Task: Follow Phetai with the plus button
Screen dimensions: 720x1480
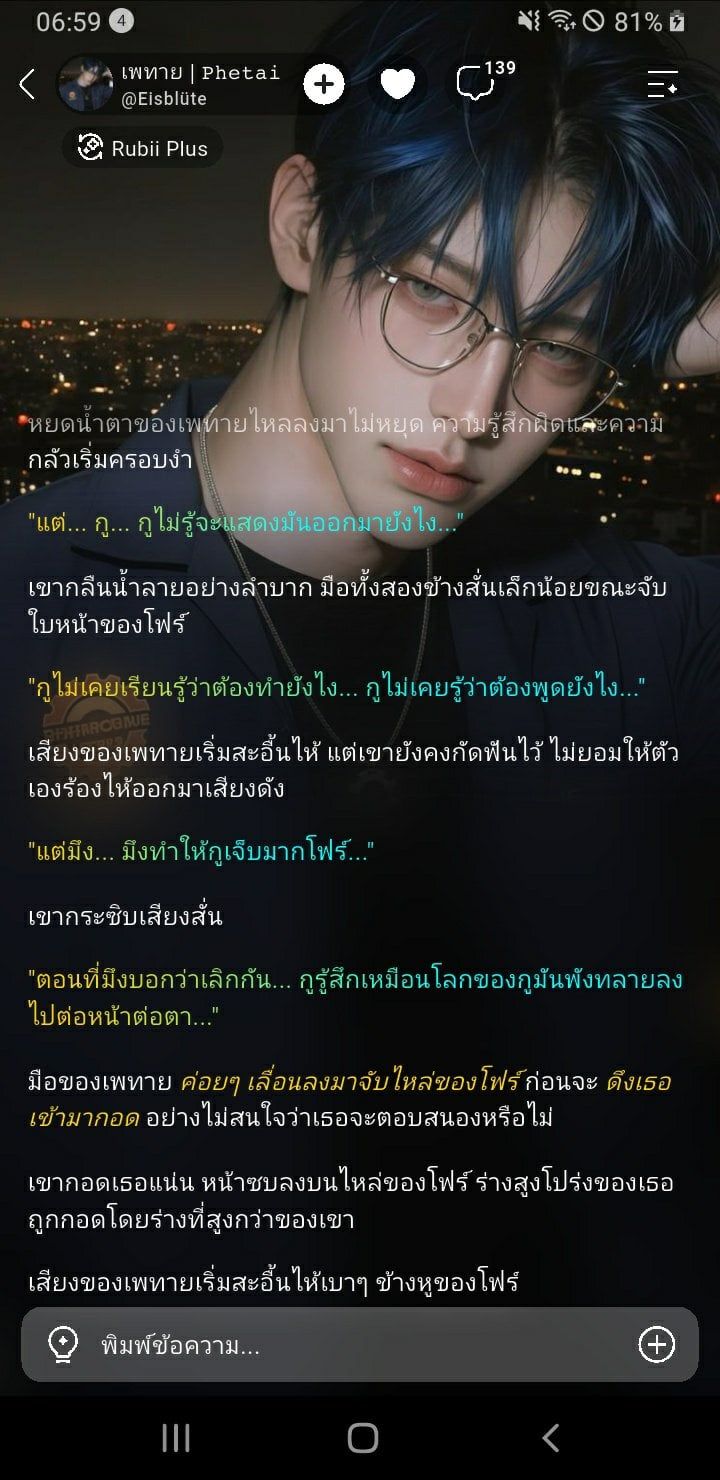Action: click(323, 85)
